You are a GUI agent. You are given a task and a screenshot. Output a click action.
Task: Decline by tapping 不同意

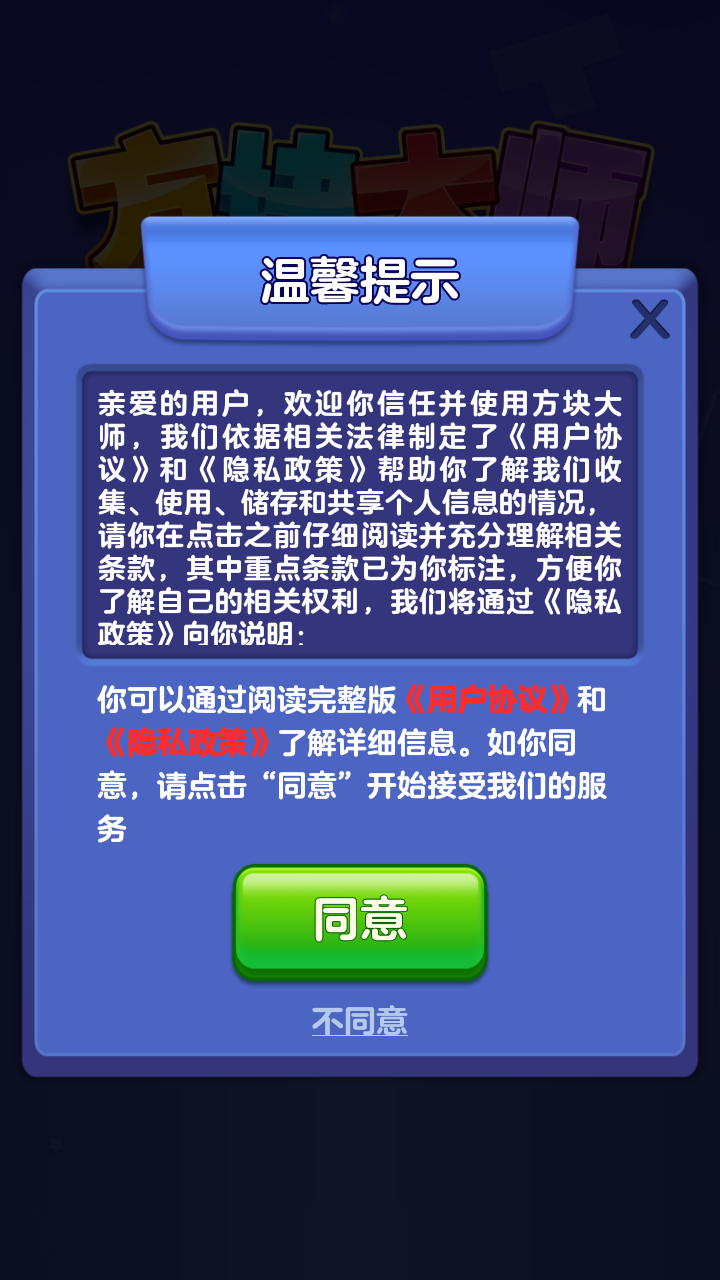tap(360, 1021)
